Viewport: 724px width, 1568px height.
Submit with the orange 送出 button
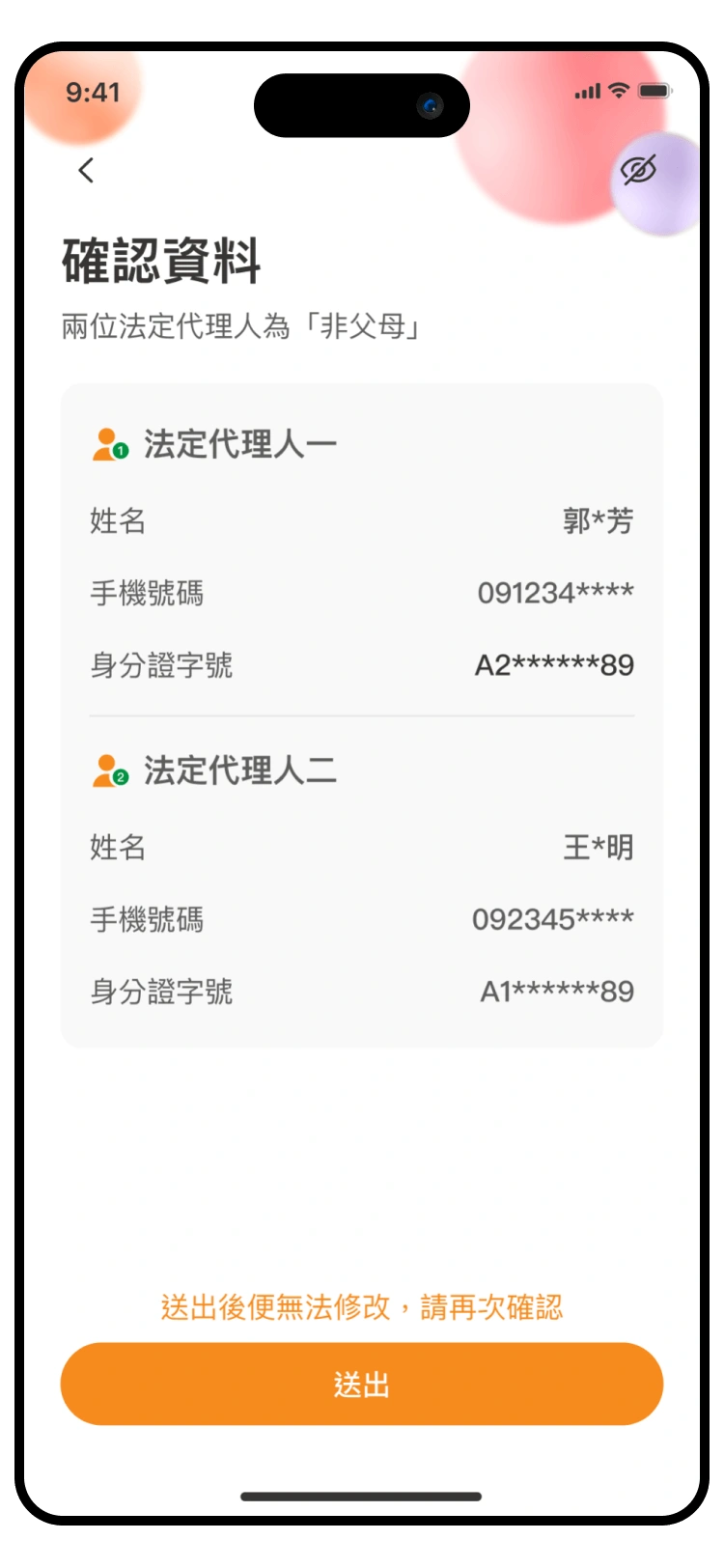[362, 1384]
